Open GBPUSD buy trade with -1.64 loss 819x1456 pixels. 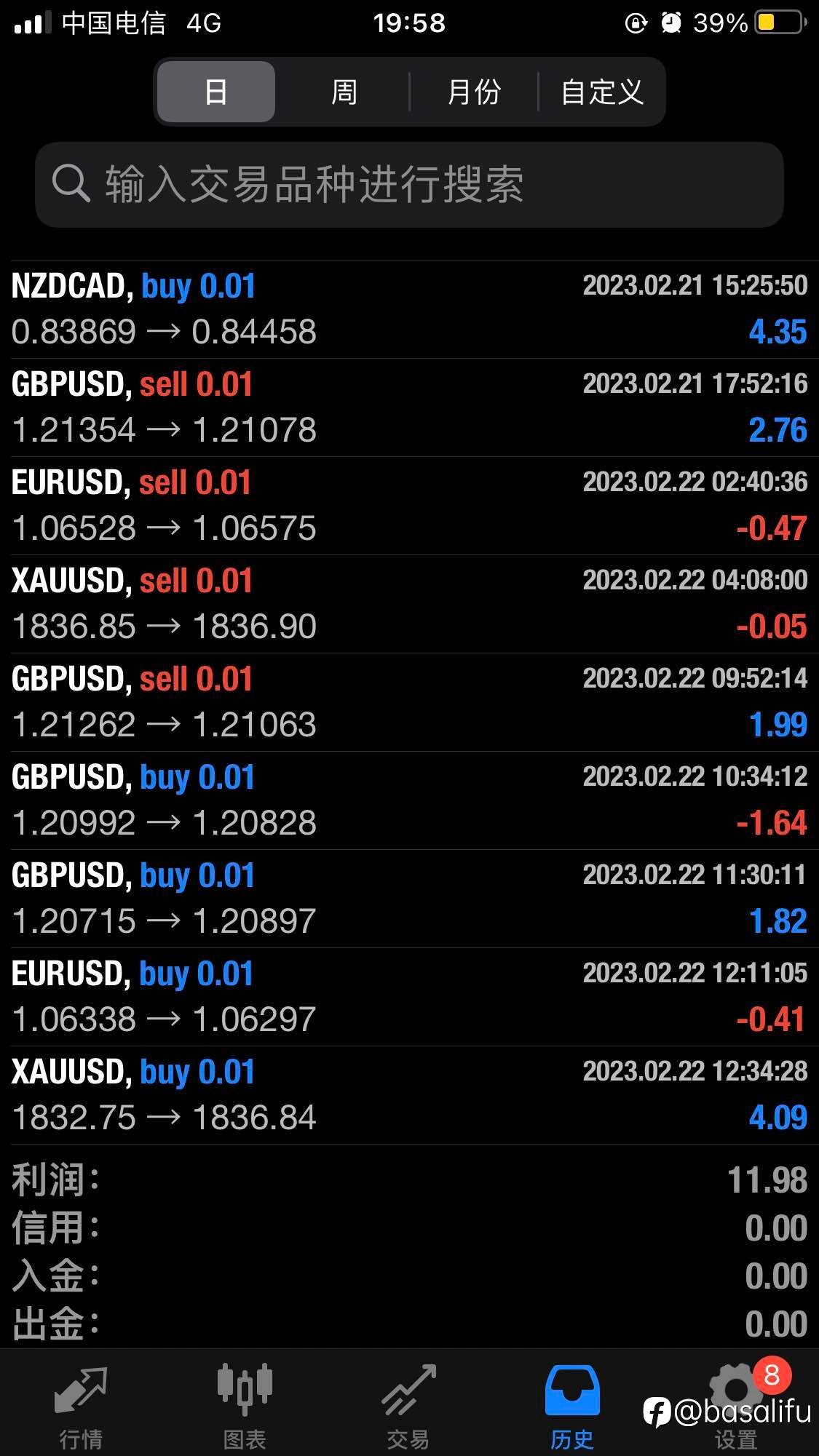coord(409,800)
